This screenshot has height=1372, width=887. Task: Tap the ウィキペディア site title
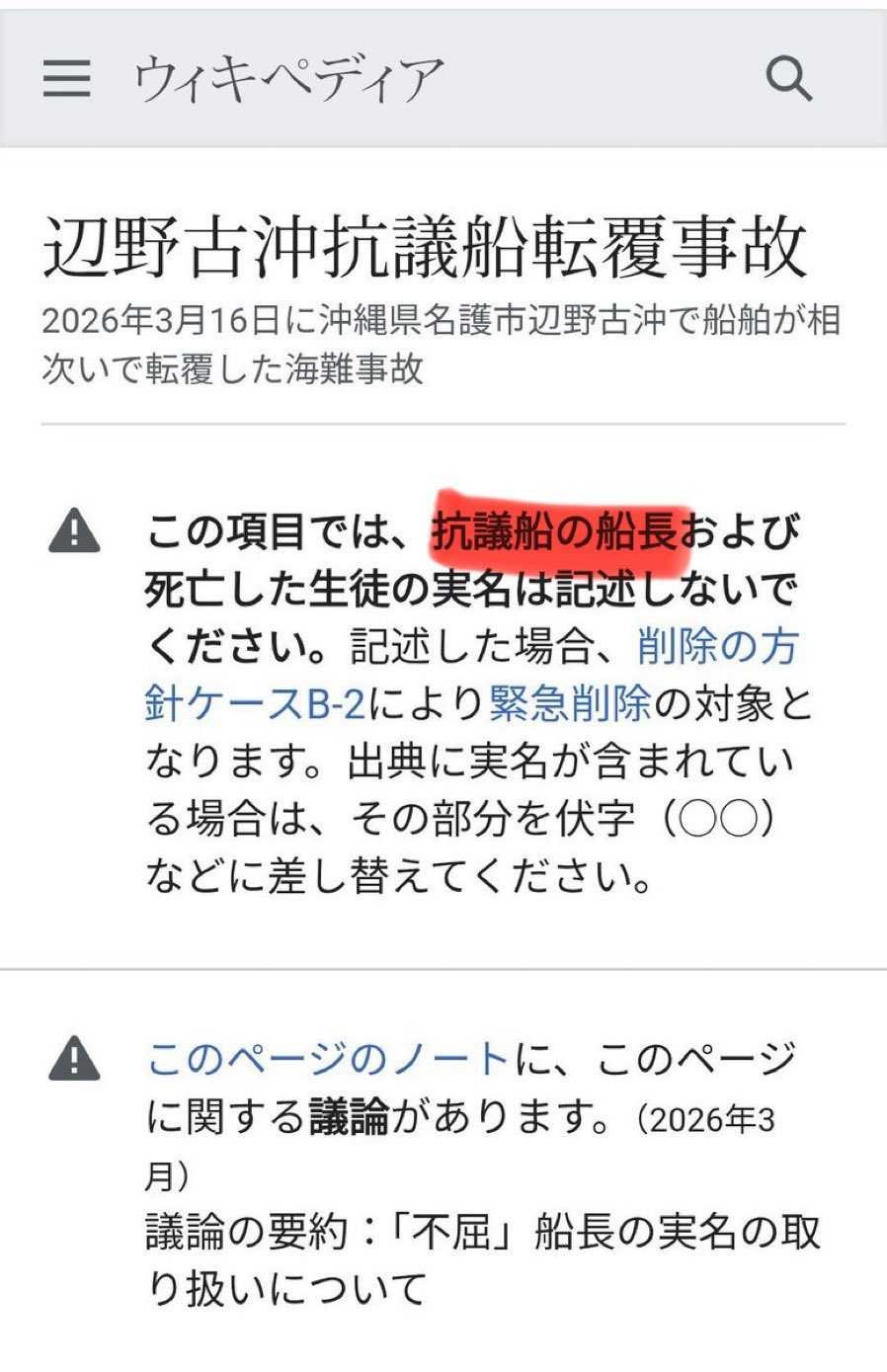(x=289, y=78)
